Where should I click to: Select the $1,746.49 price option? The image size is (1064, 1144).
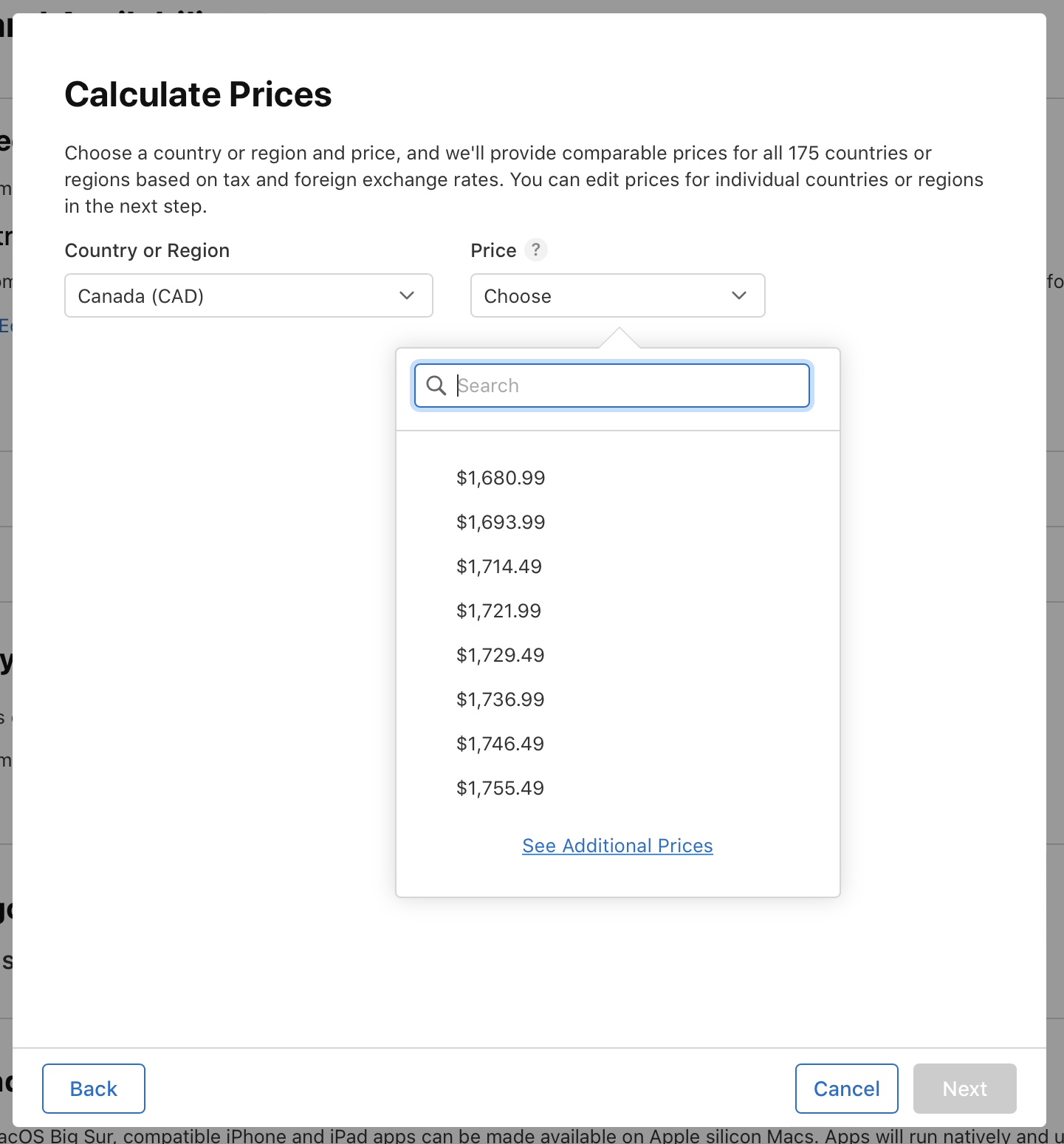click(500, 744)
